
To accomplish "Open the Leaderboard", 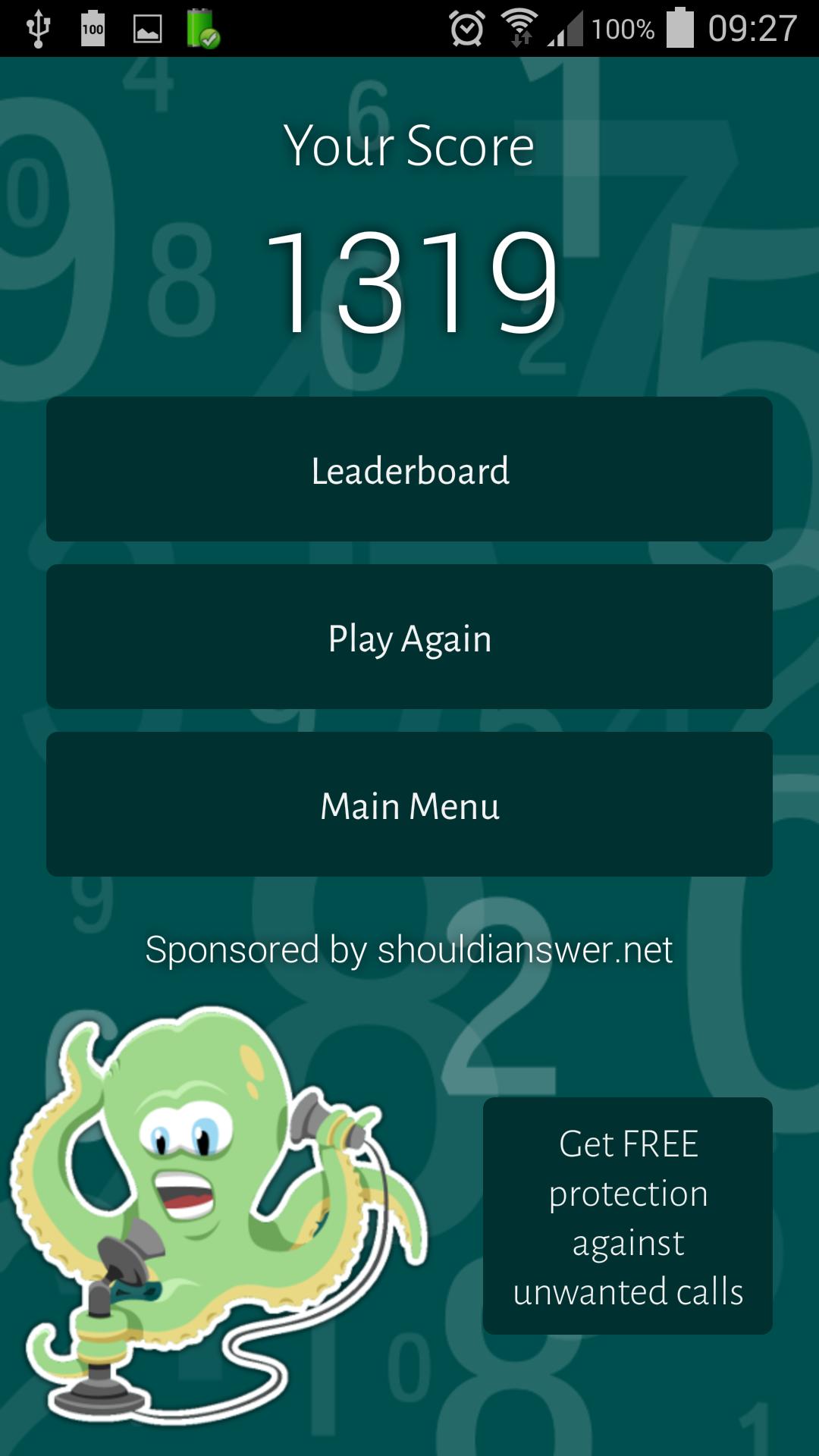I will point(409,469).
